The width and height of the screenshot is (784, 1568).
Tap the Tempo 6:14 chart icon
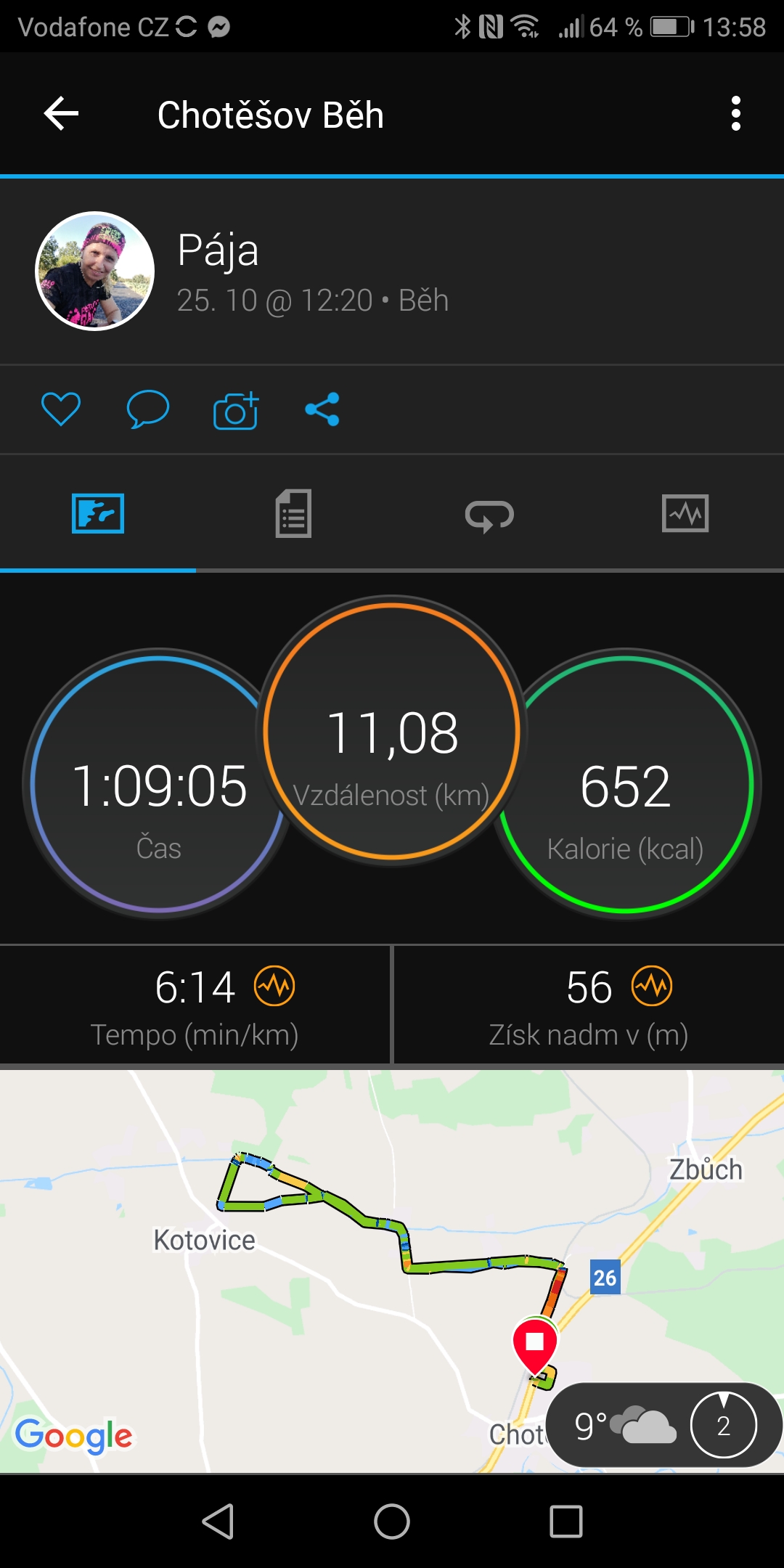pos(274,986)
